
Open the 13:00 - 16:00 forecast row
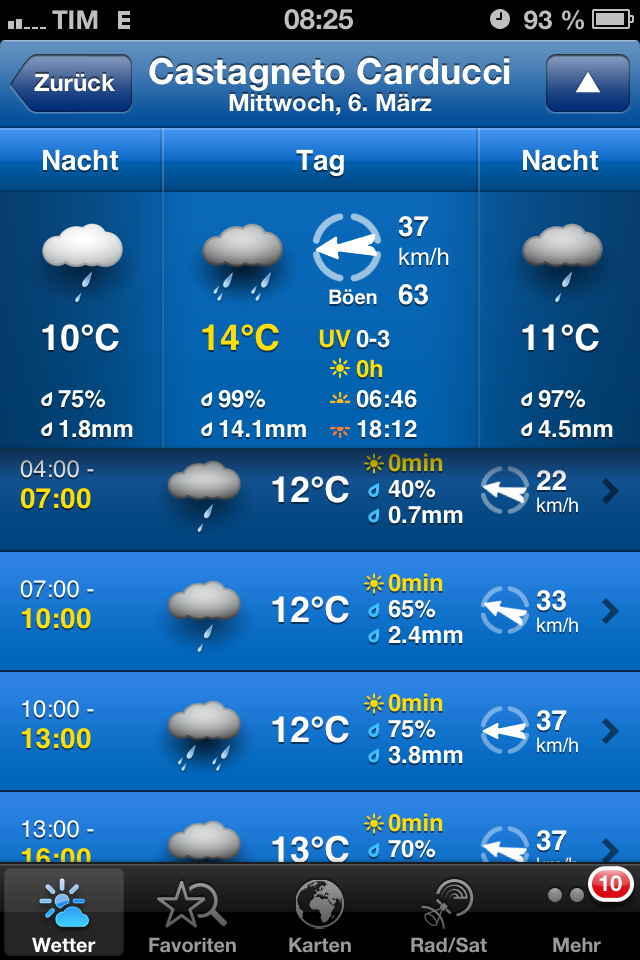coord(320,836)
